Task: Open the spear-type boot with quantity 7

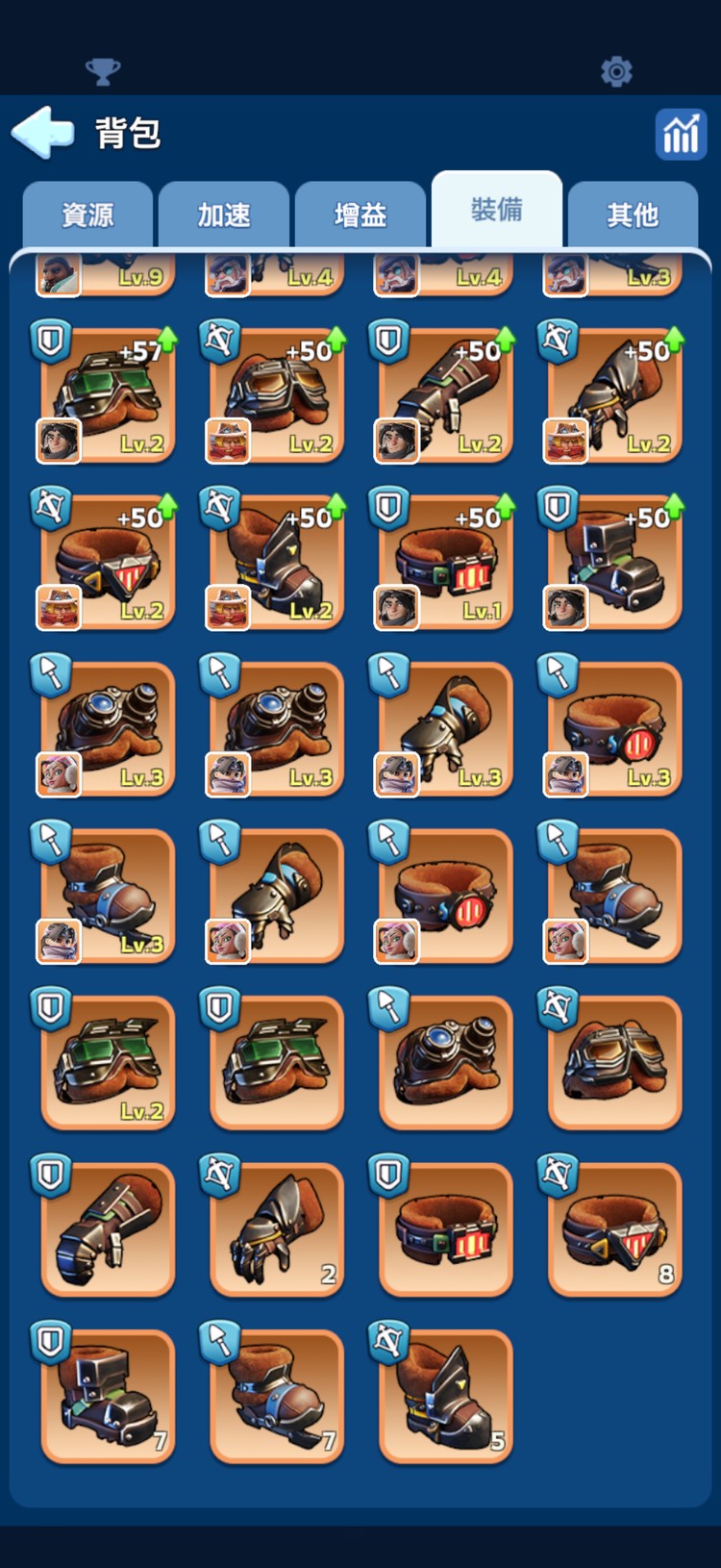Action: pos(278,1397)
